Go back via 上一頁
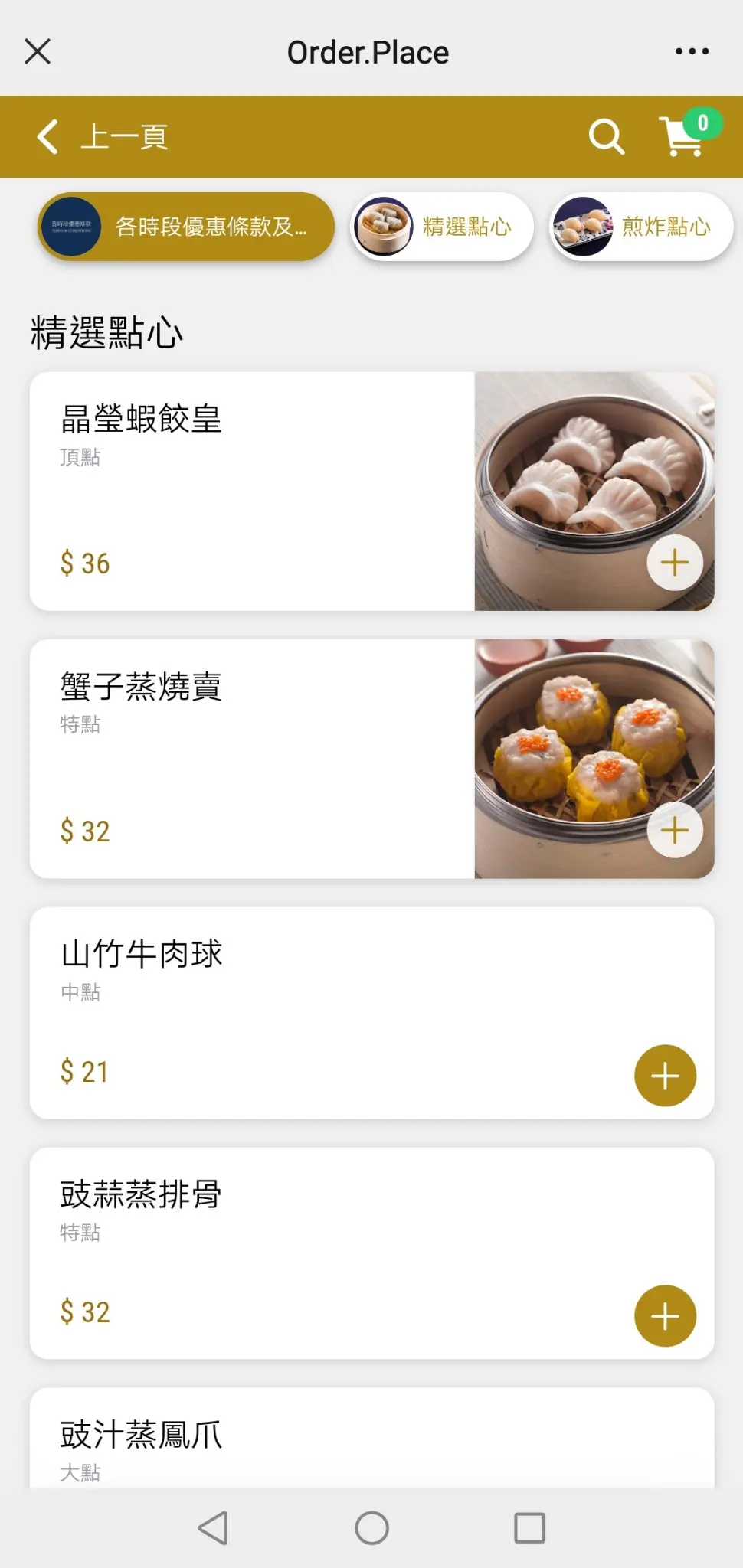The width and height of the screenshot is (743, 1568). [103, 137]
